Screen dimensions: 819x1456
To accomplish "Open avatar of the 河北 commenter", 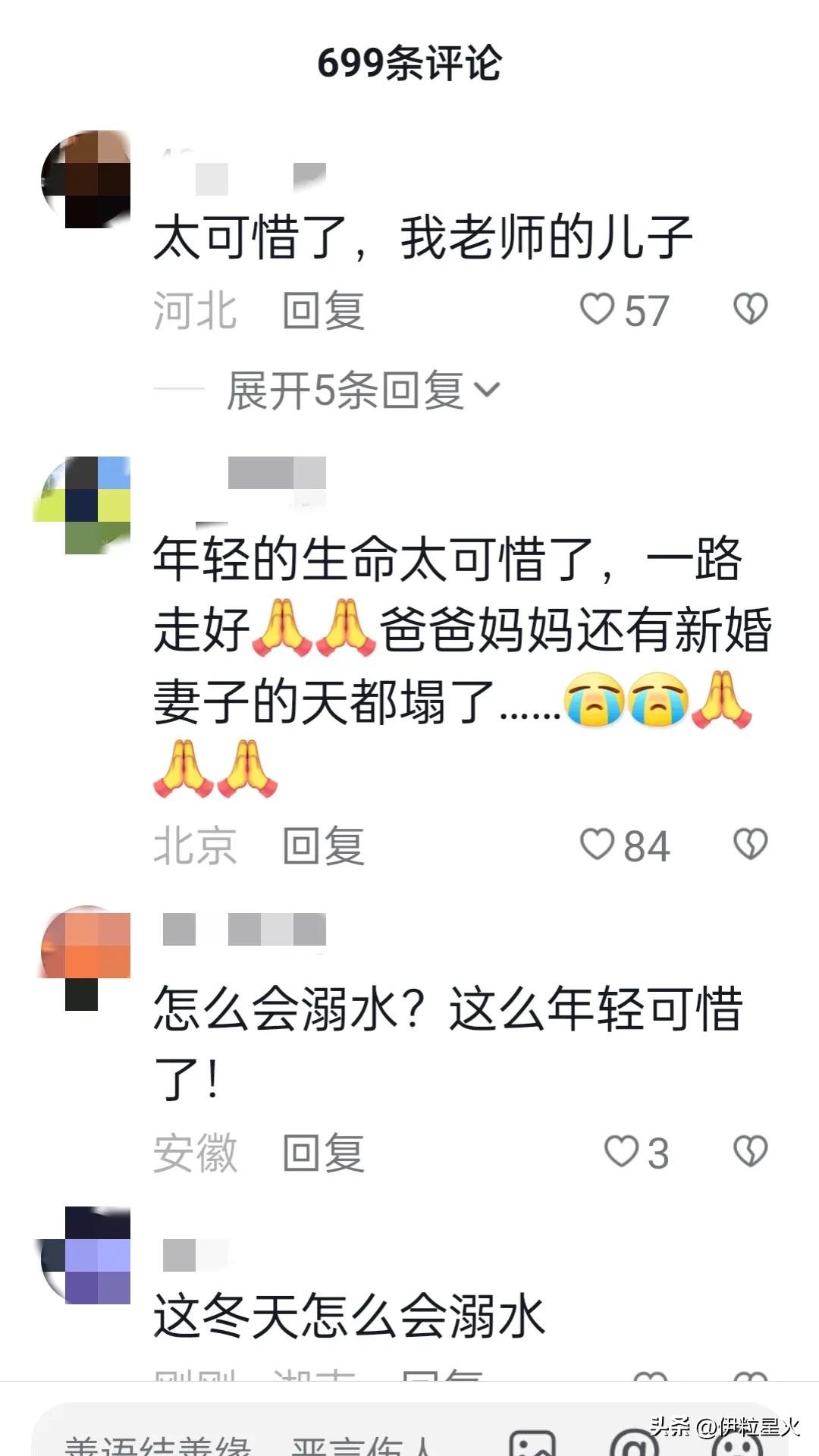I will [86, 180].
